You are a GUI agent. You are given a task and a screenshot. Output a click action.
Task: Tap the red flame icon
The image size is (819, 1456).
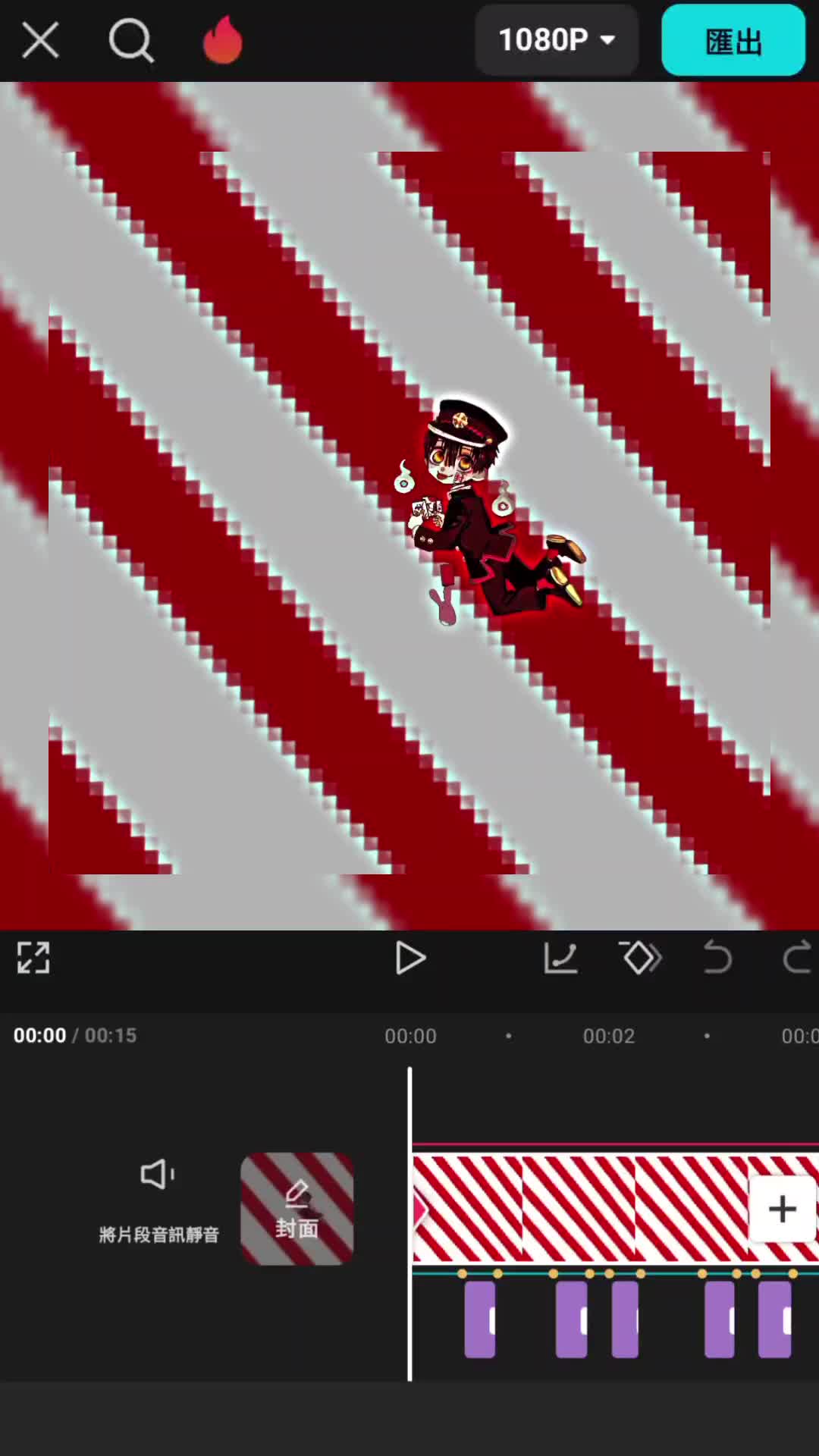tap(223, 40)
